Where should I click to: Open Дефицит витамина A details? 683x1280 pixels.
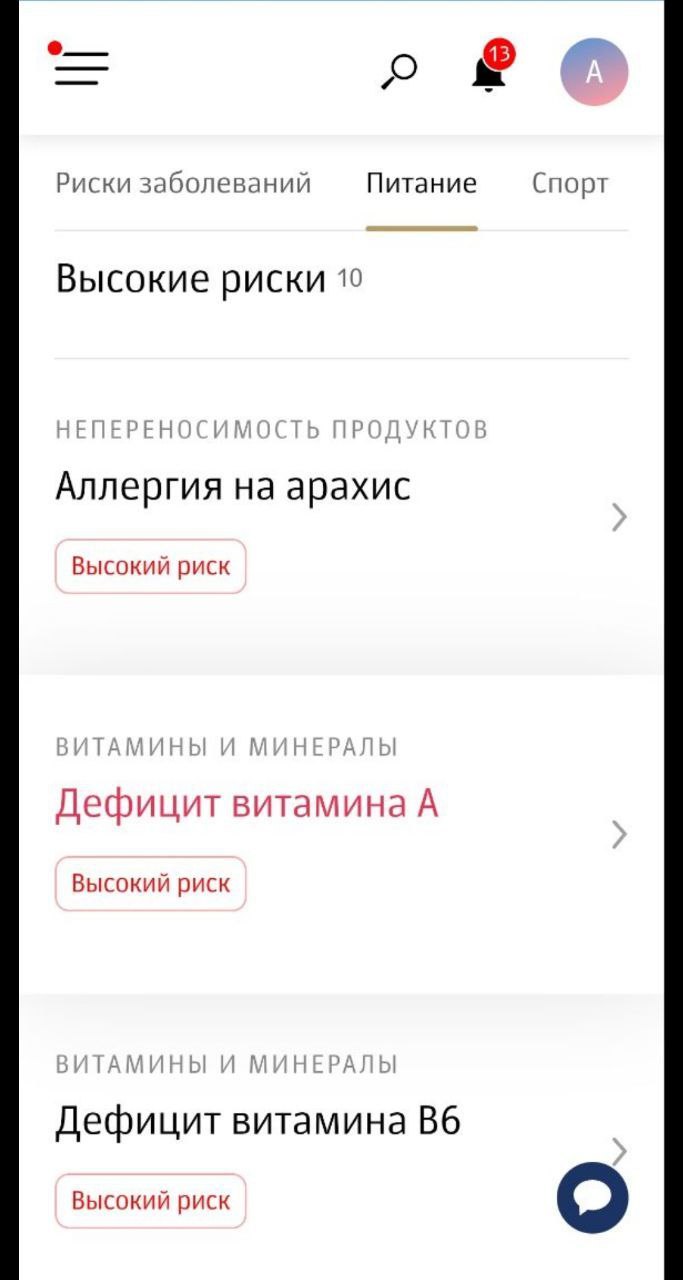pyautogui.click(x=247, y=804)
